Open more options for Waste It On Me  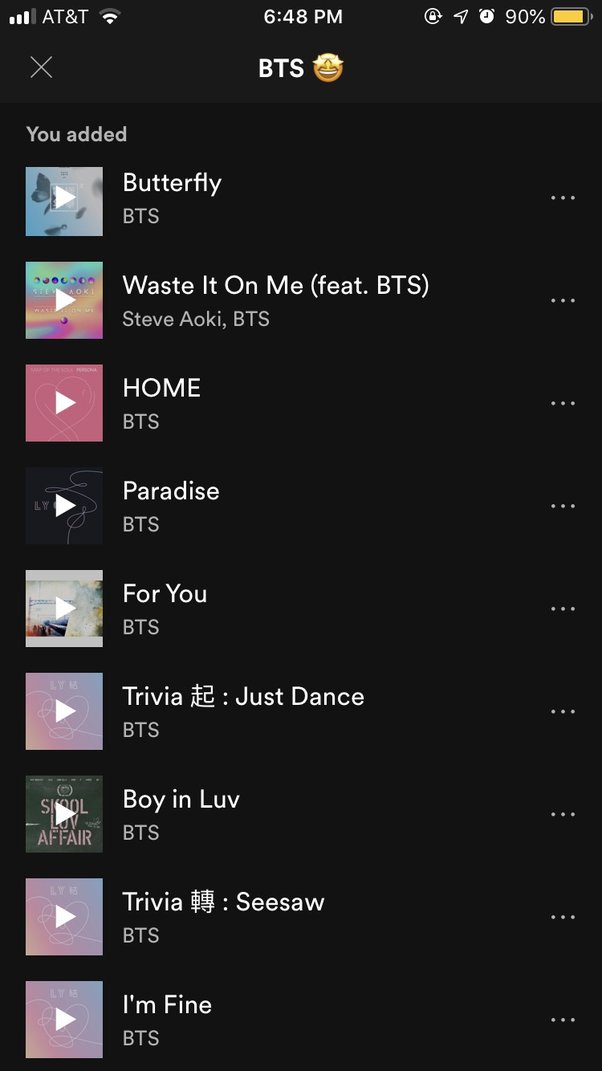pyautogui.click(x=563, y=301)
